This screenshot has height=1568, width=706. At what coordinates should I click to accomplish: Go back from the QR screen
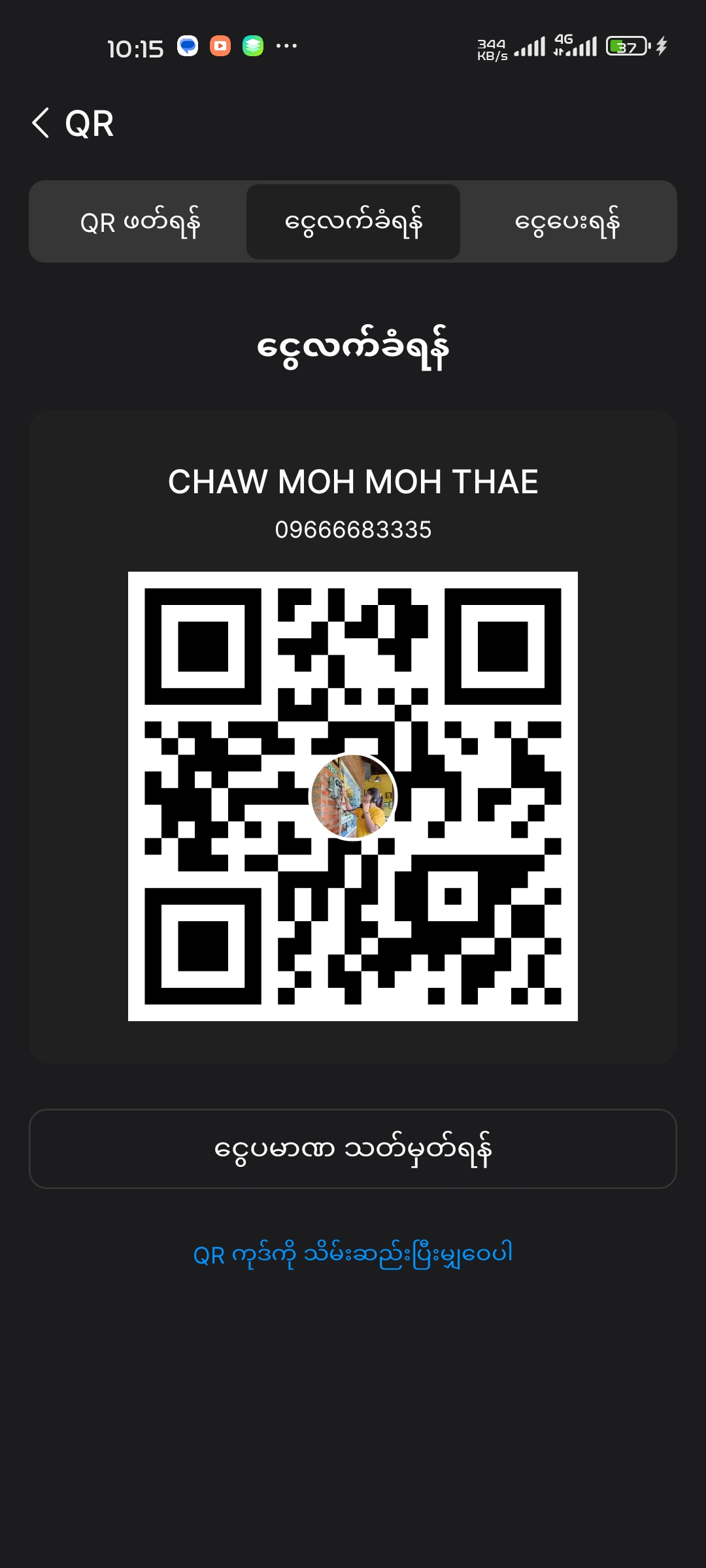tap(41, 123)
